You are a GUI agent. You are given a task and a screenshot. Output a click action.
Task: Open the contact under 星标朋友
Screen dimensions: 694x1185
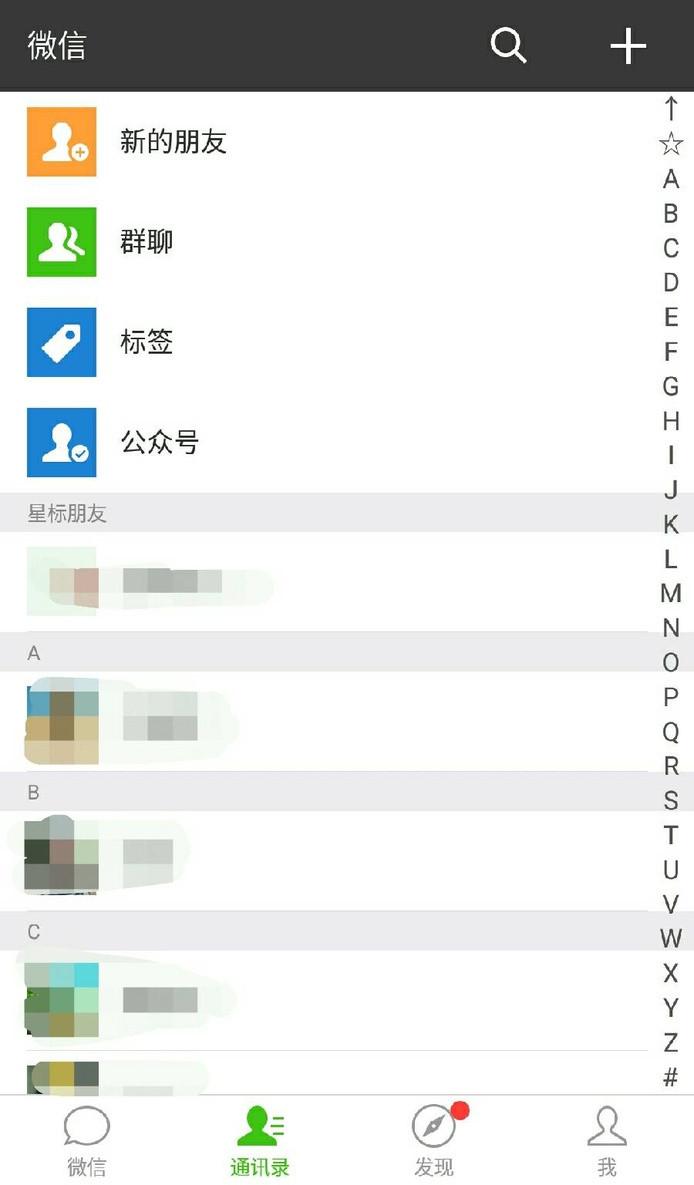click(x=324, y=582)
